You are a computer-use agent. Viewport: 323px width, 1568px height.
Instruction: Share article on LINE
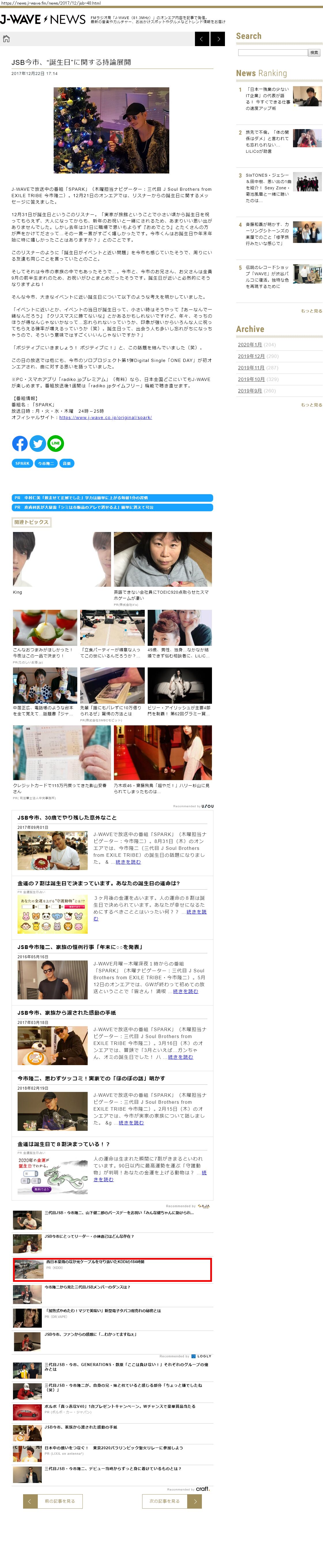(x=55, y=443)
